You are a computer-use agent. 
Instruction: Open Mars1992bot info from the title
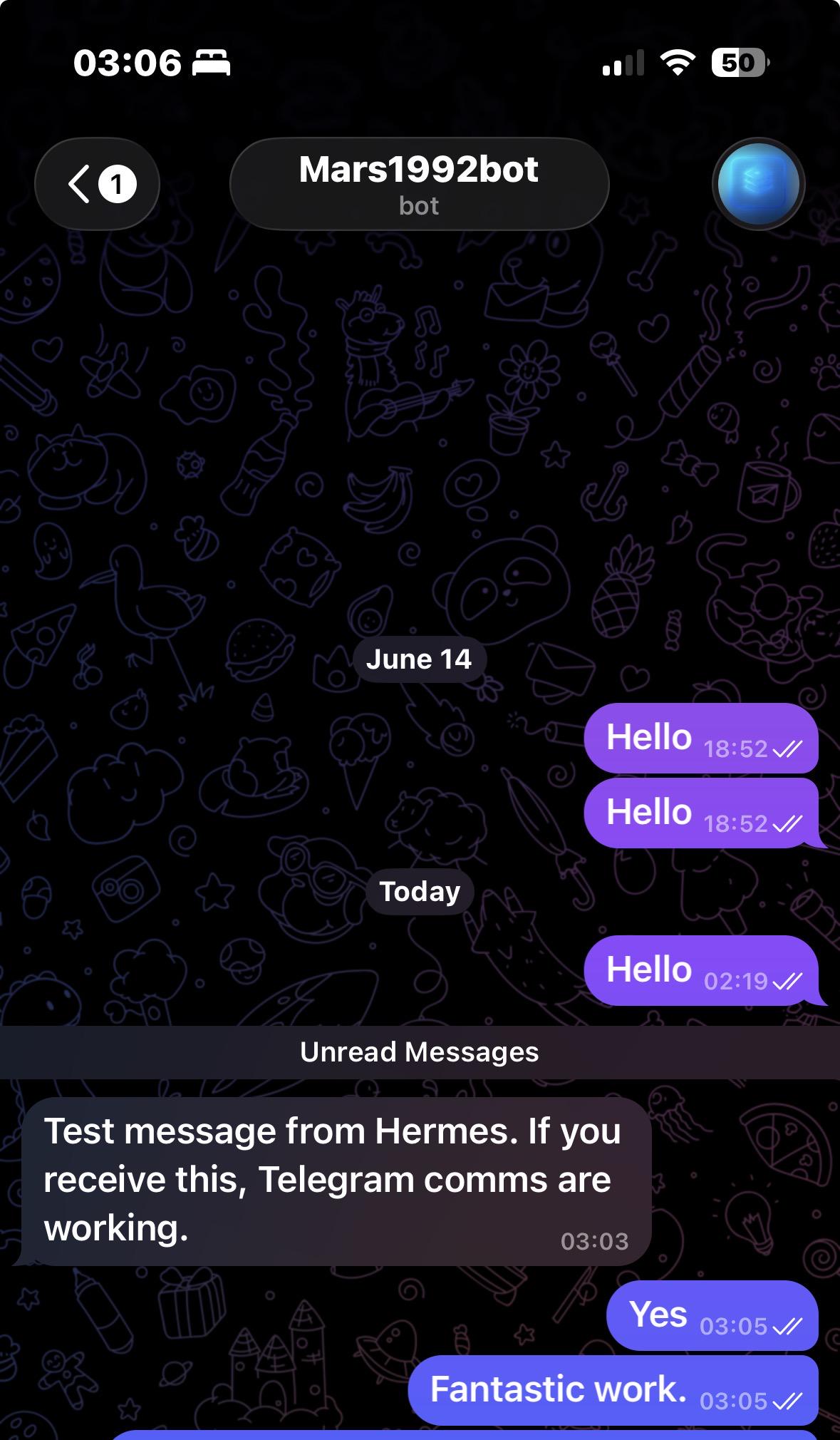click(x=419, y=184)
